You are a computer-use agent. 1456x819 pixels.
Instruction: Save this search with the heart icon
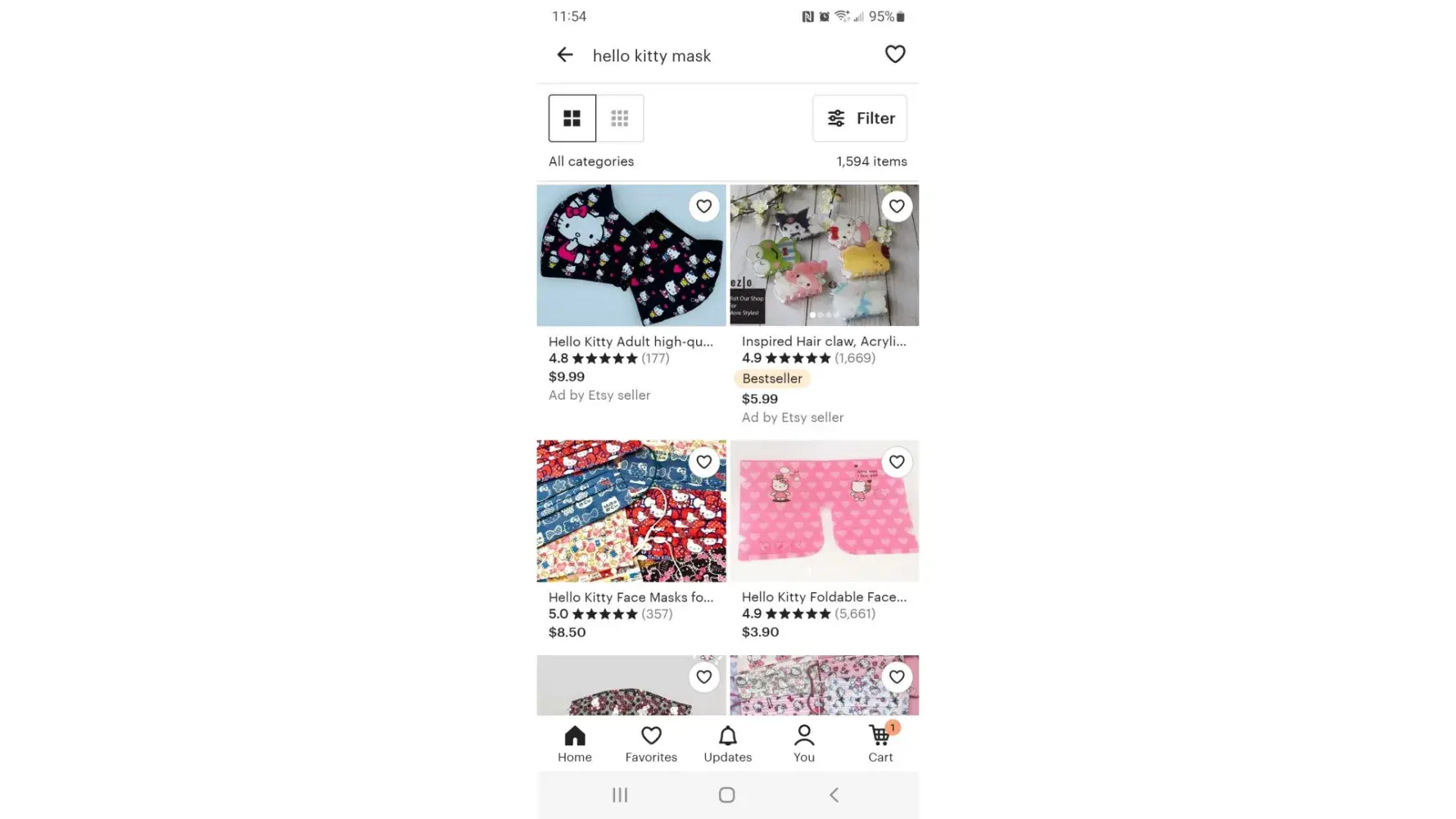tap(894, 54)
